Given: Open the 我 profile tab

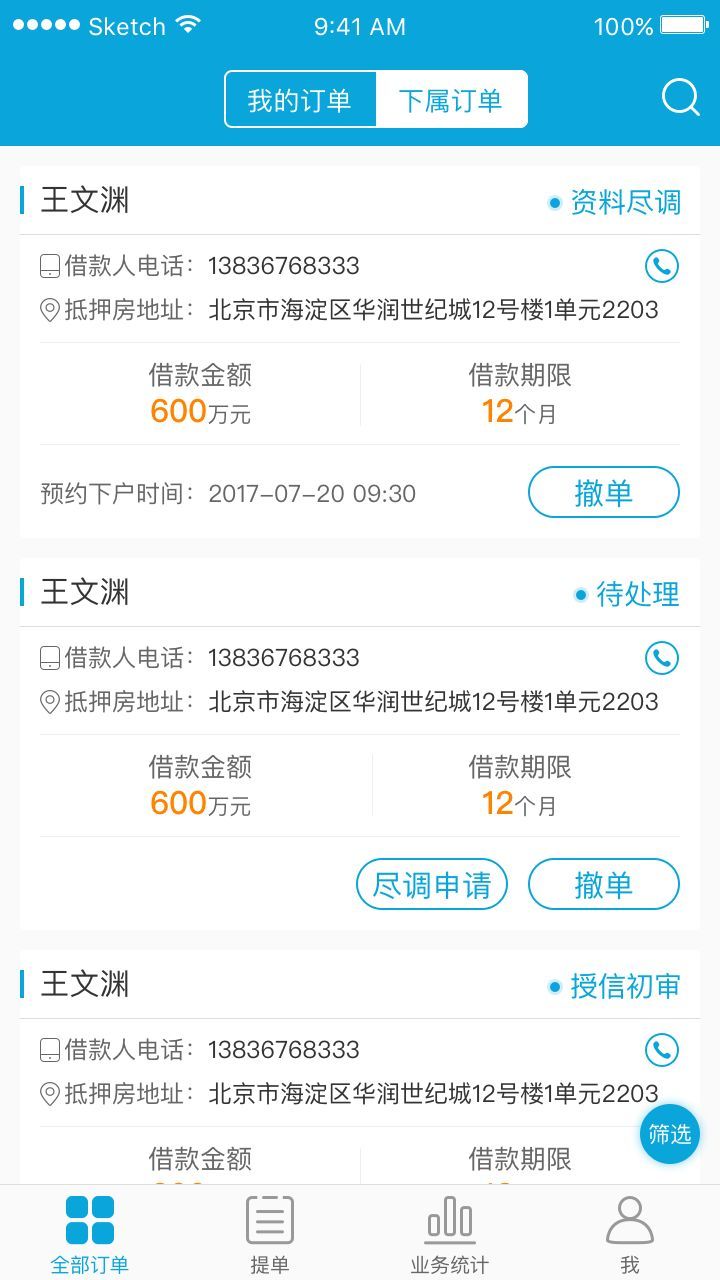Looking at the screenshot, I should (630, 1234).
